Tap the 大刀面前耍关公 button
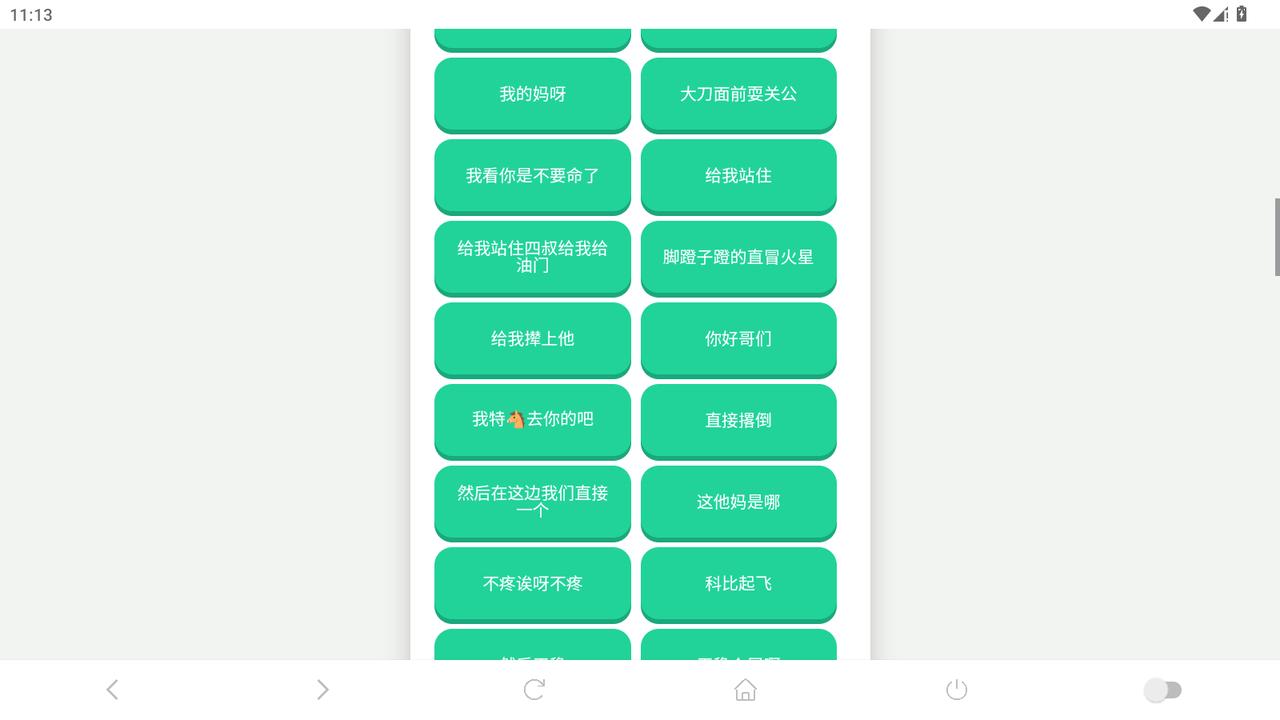 738,94
